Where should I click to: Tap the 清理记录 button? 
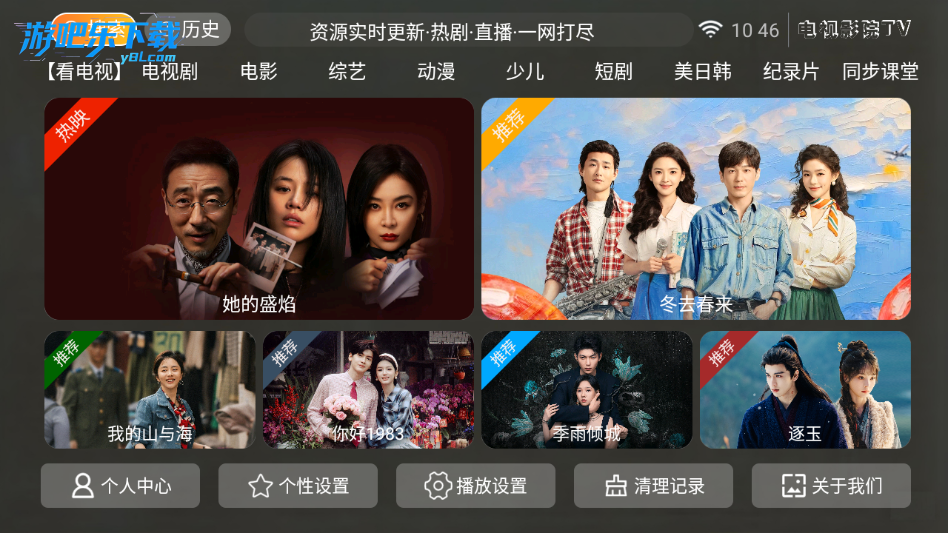pos(653,486)
